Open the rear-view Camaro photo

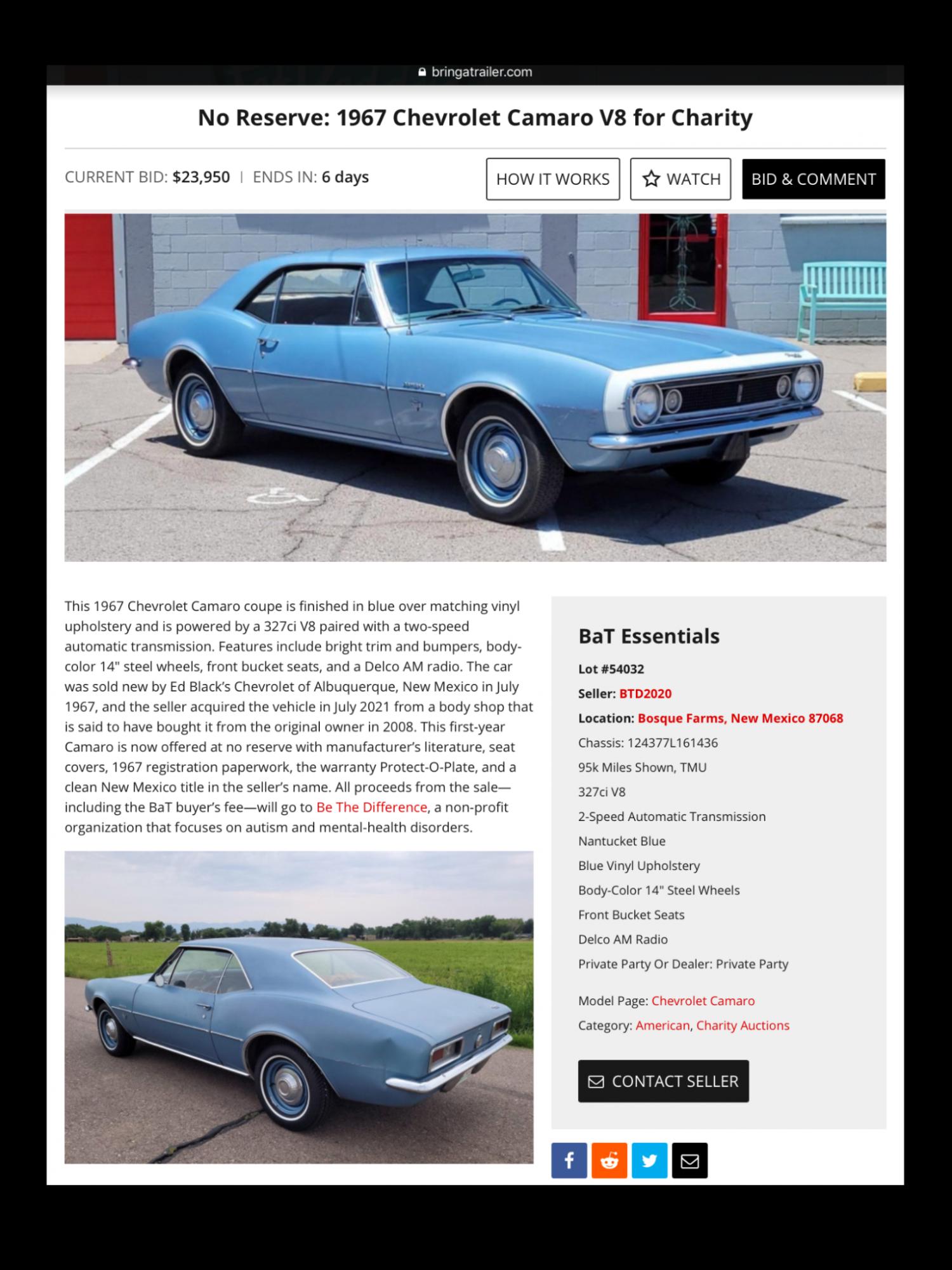[298, 1007]
